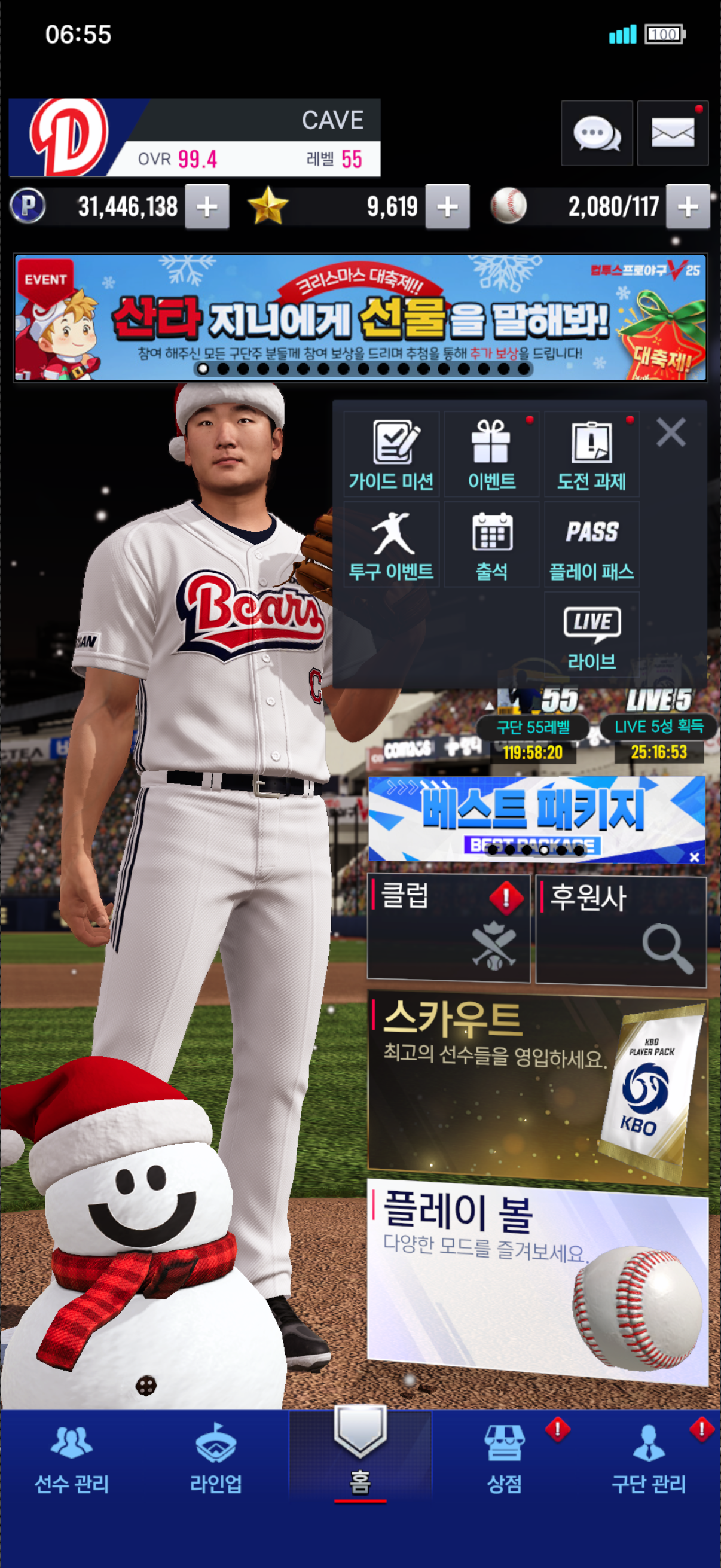The image size is (721, 1568).
Task: Open 스카우트 to recruit players
Action: [x=538, y=1091]
